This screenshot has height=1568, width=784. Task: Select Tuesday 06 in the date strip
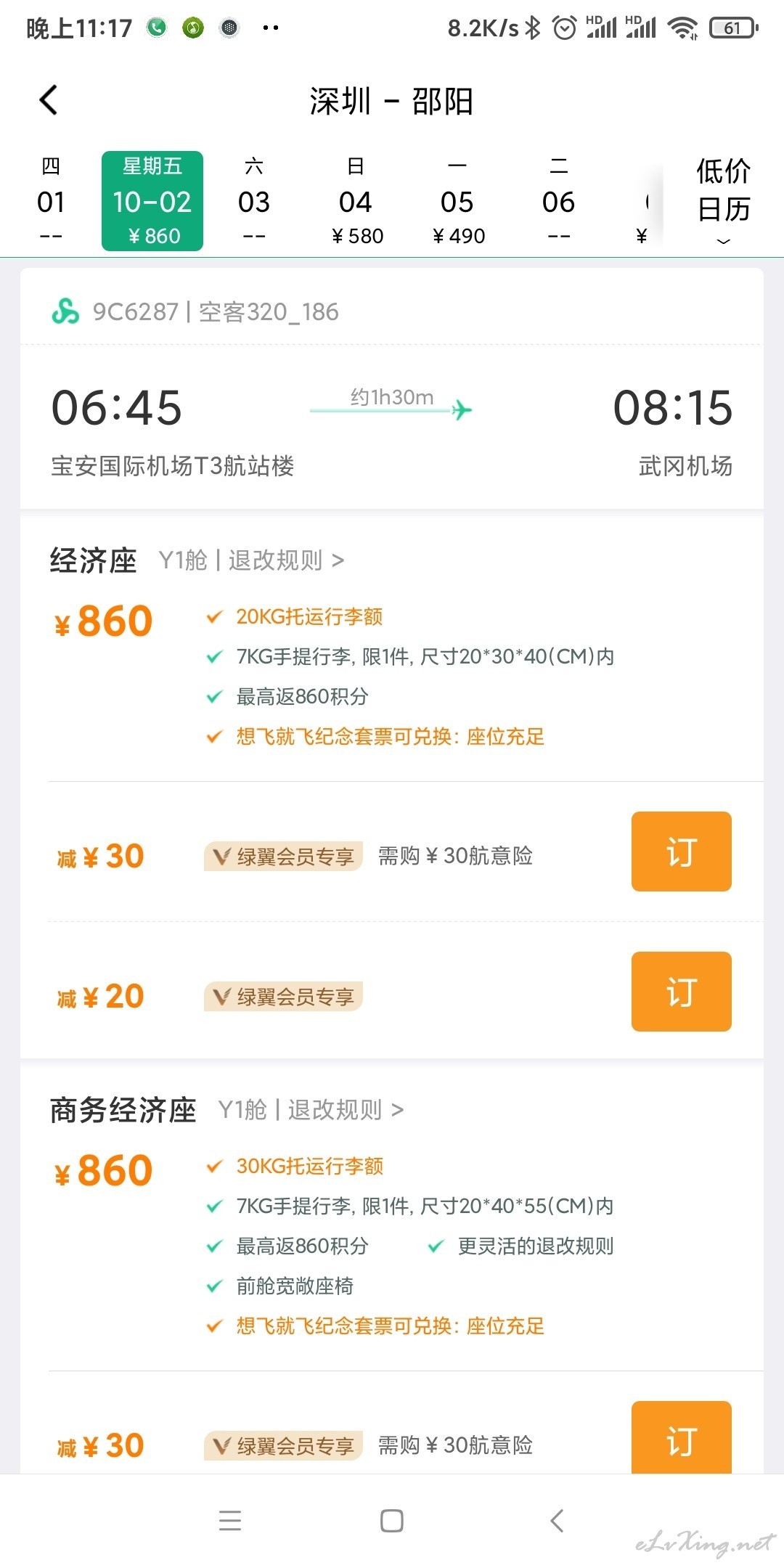coord(559,201)
